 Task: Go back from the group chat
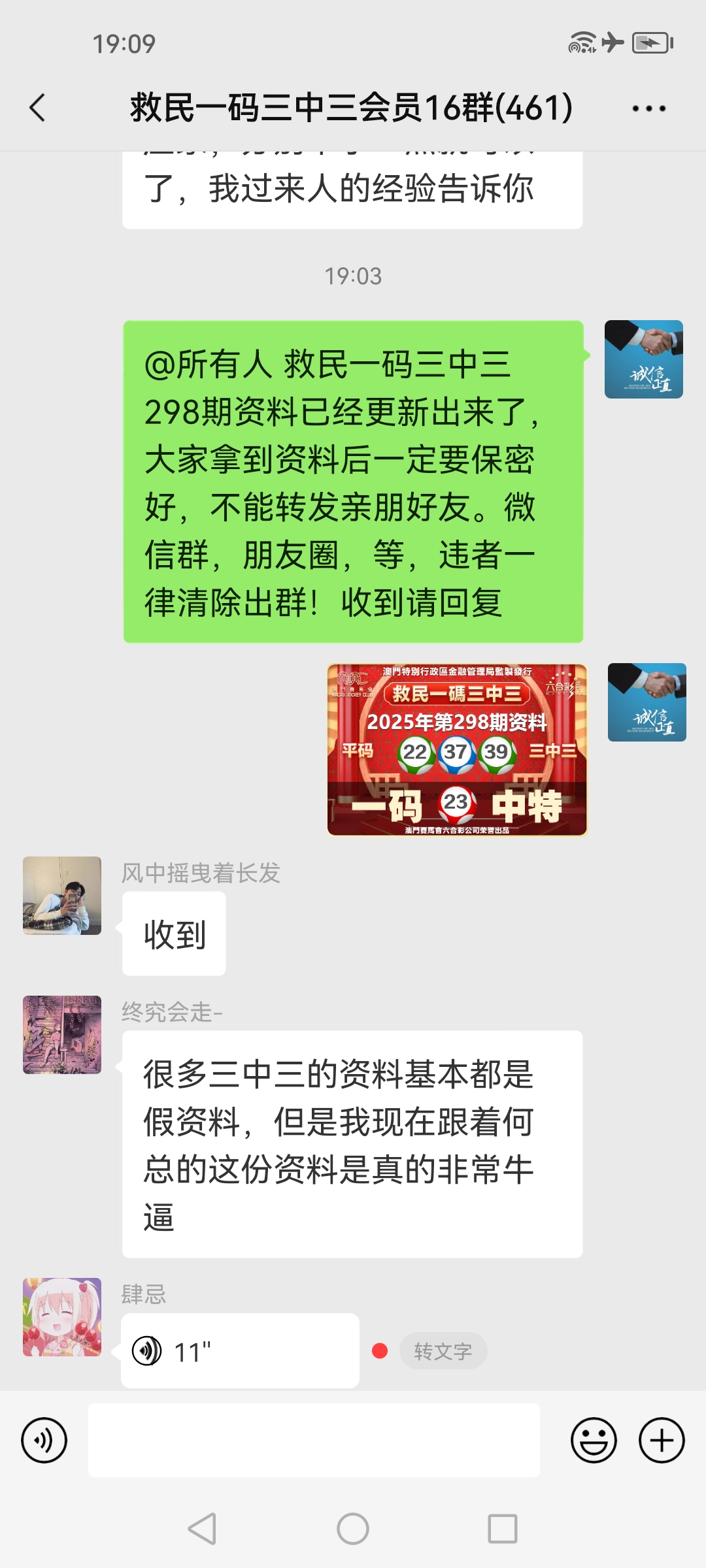tap(38, 108)
